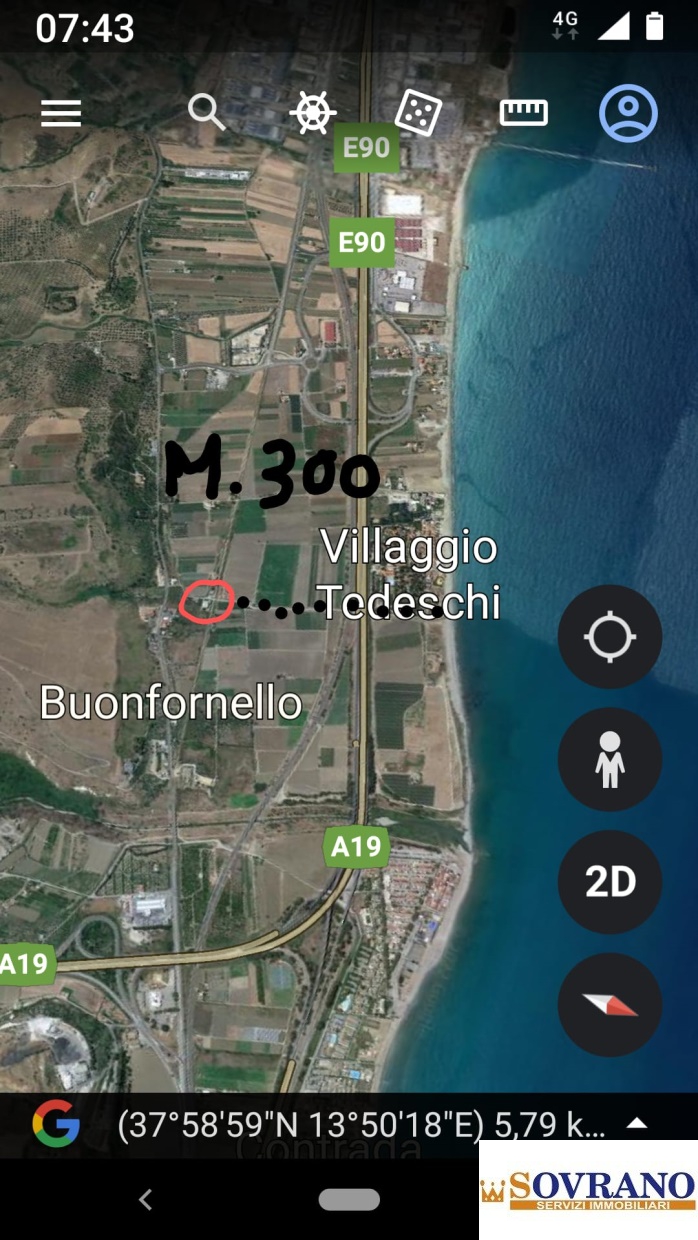Tap the home pill in navigation bar

(349, 1200)
